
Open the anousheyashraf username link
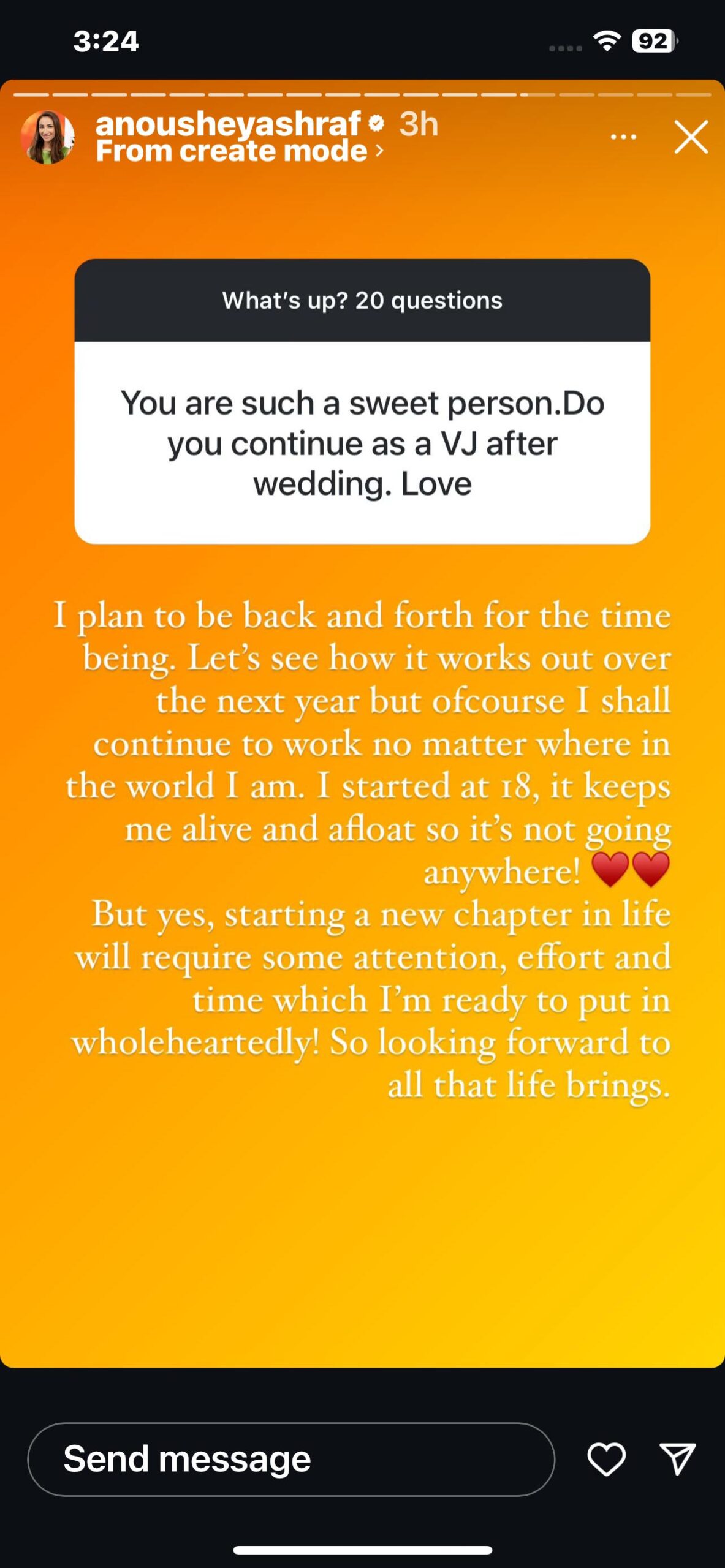click(228, 124)
